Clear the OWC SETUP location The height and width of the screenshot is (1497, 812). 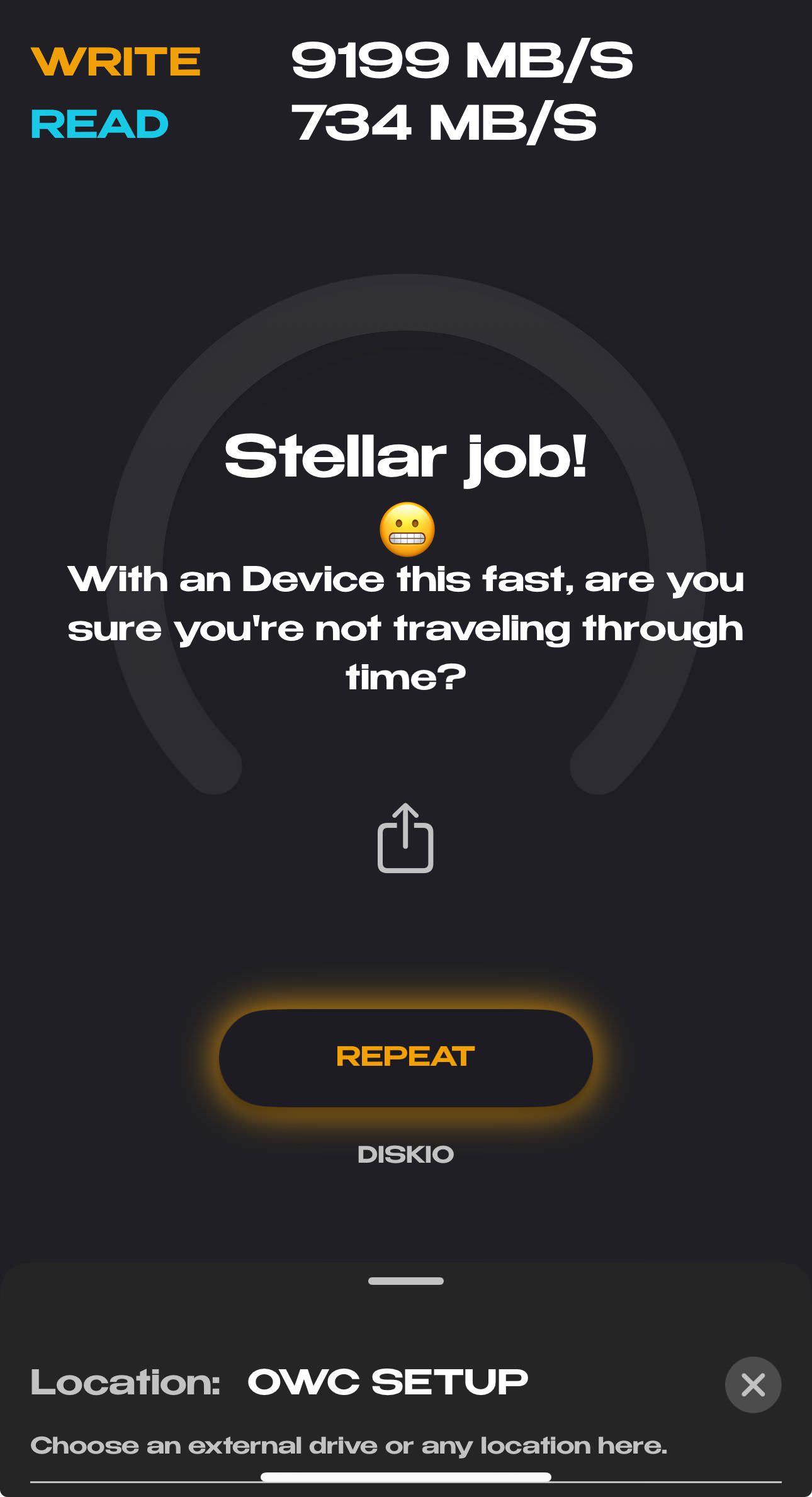click(753, 1384)
